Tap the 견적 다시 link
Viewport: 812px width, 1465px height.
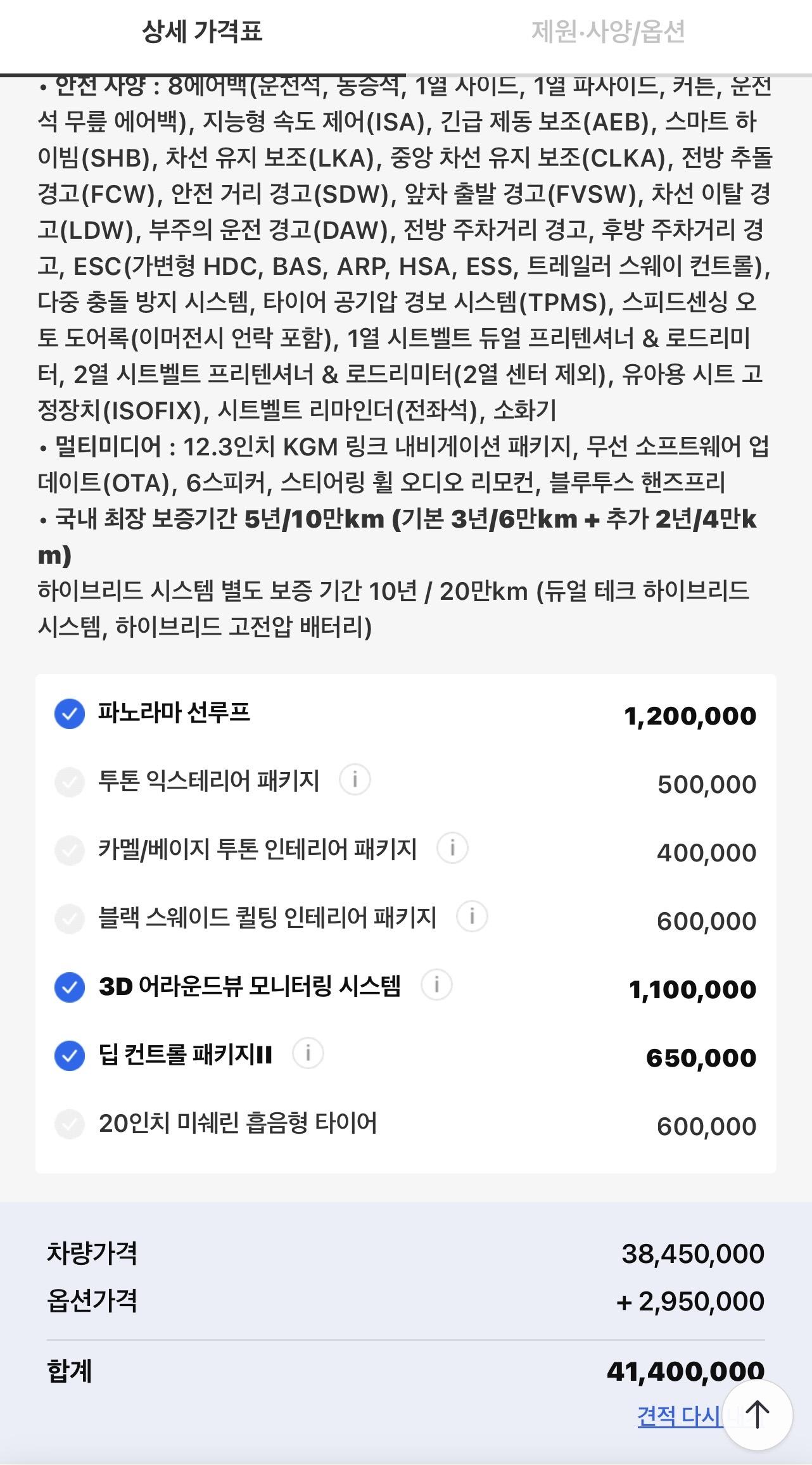tap(679, 1416)
